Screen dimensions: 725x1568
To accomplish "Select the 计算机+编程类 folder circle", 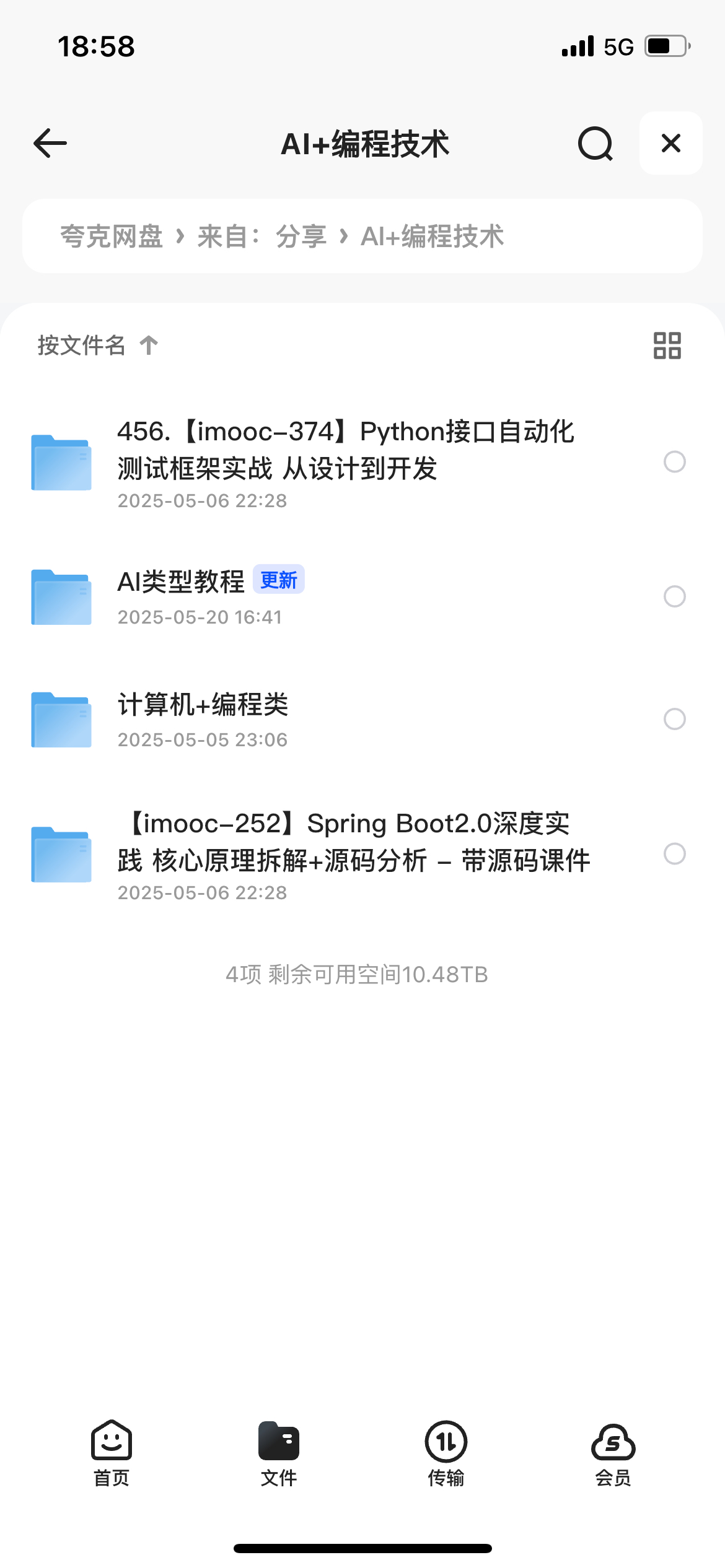I will click(x=674, y=719).
